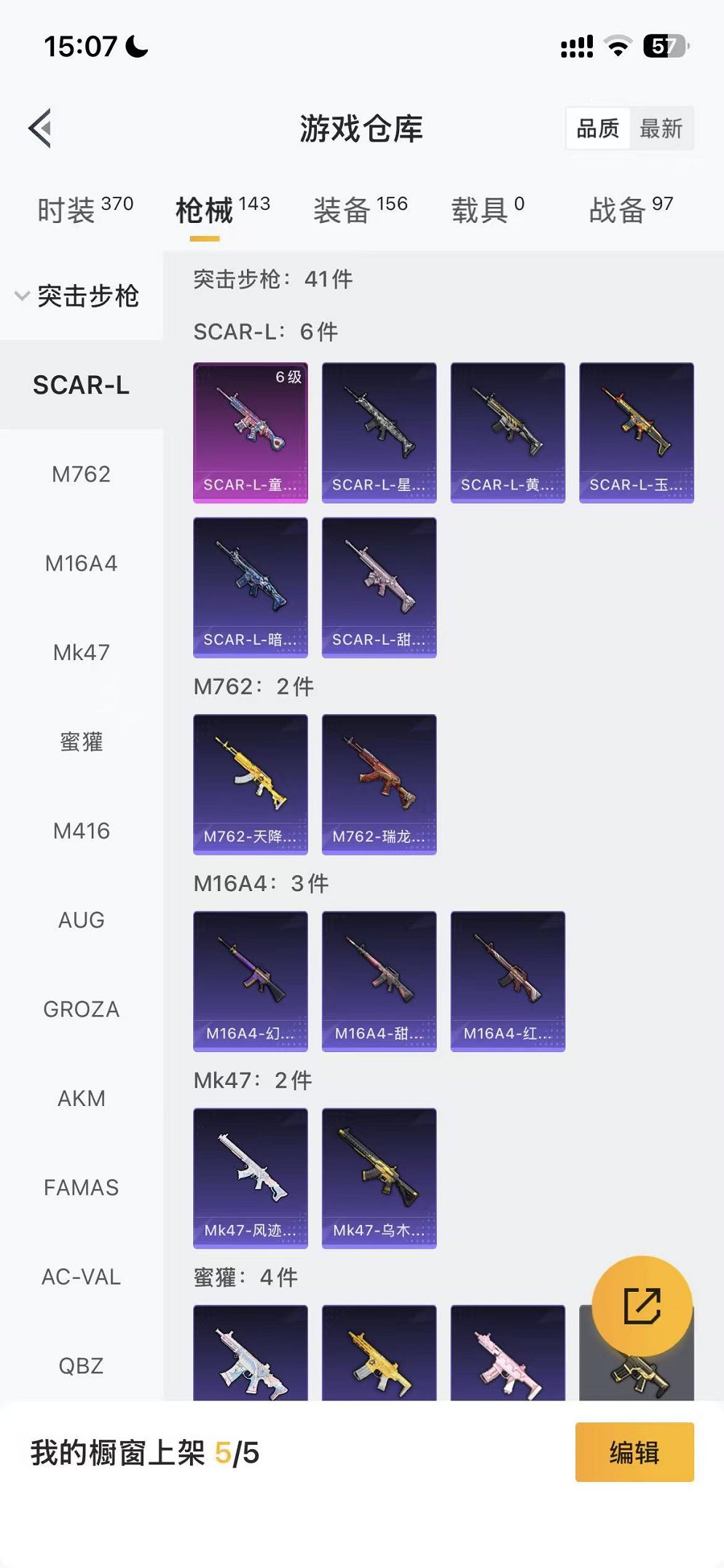
Task: Open the SCAR-L-玉 skin tile
Action: coord(636,432)
